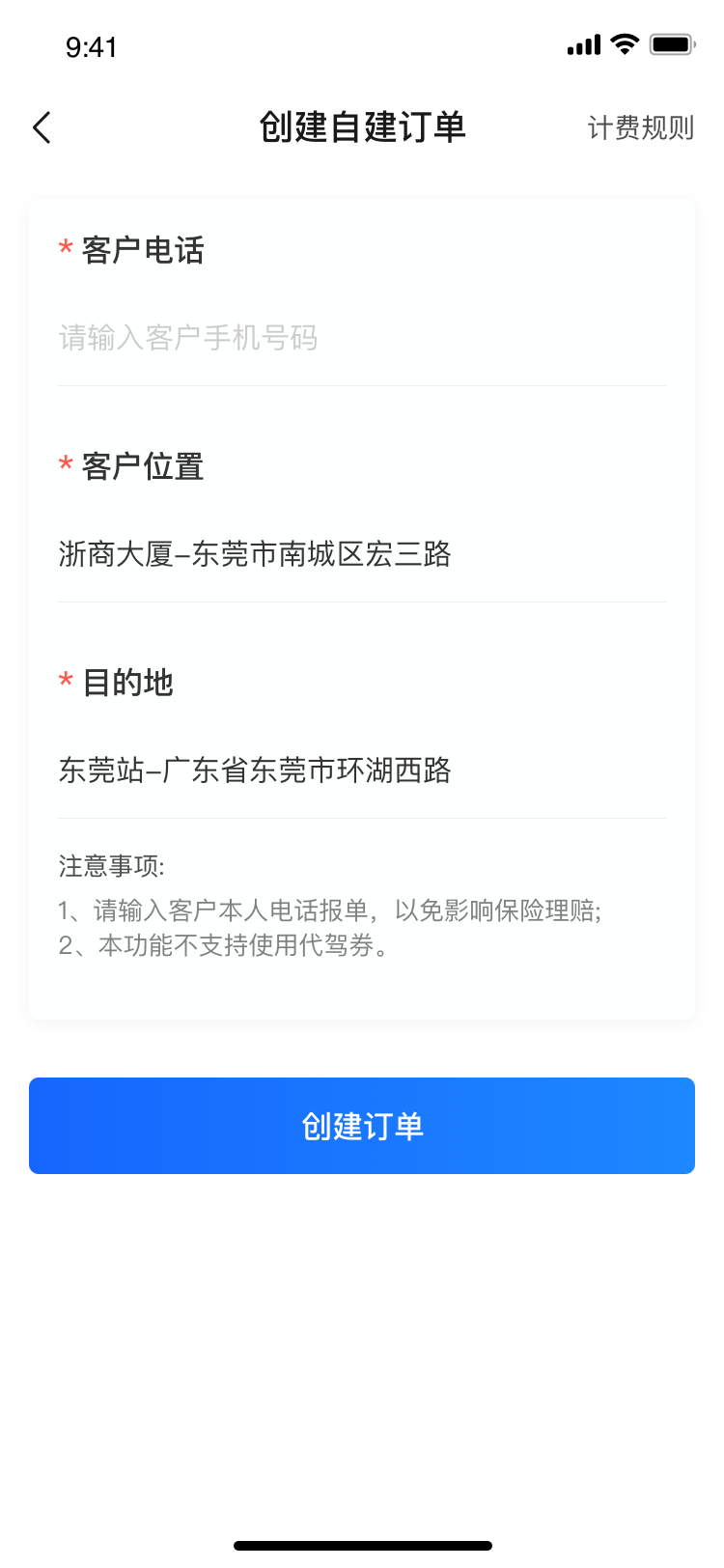Tap the 创建订单 button

(361, 1126)
